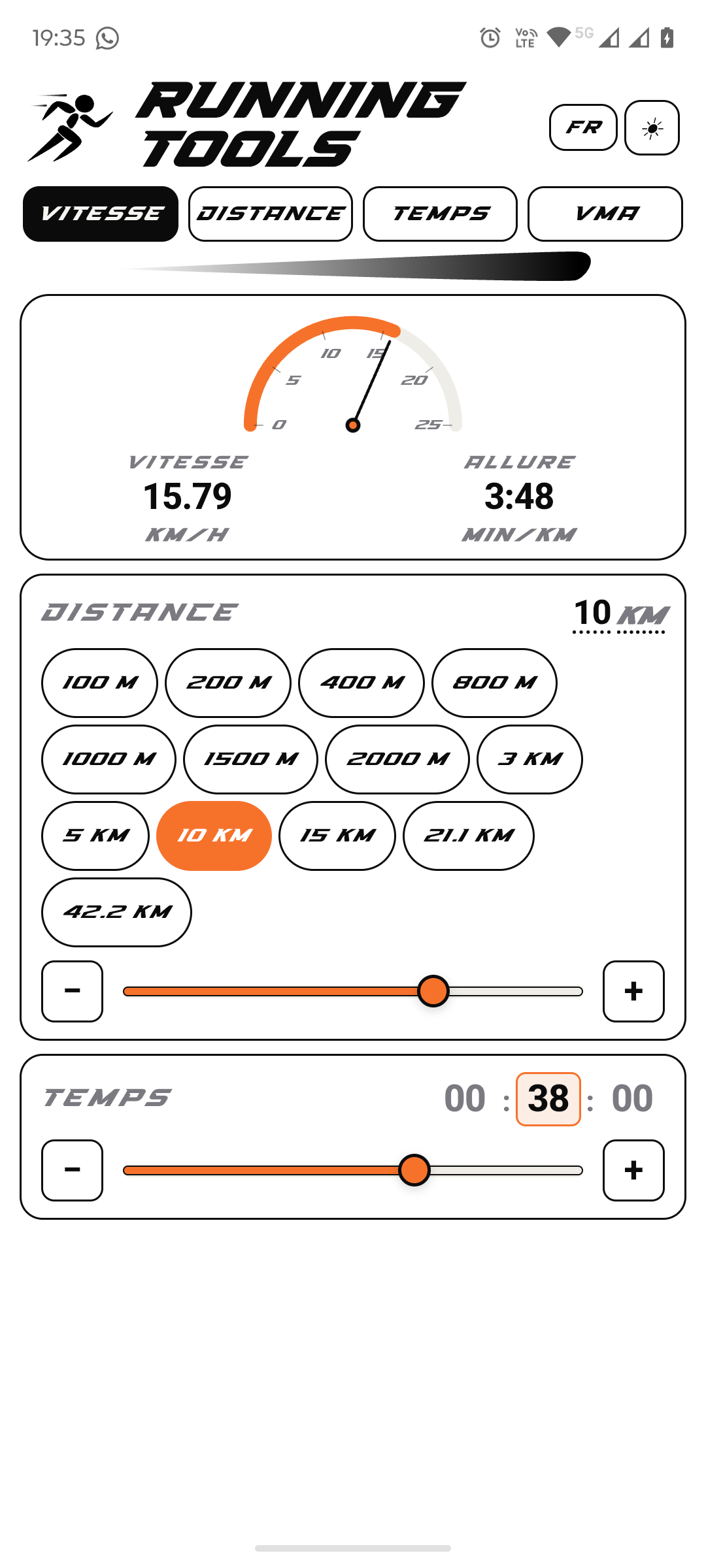Select the 1500 M distance chip
The width and height of the screenshot is (706, 1568).
[250, 759]
